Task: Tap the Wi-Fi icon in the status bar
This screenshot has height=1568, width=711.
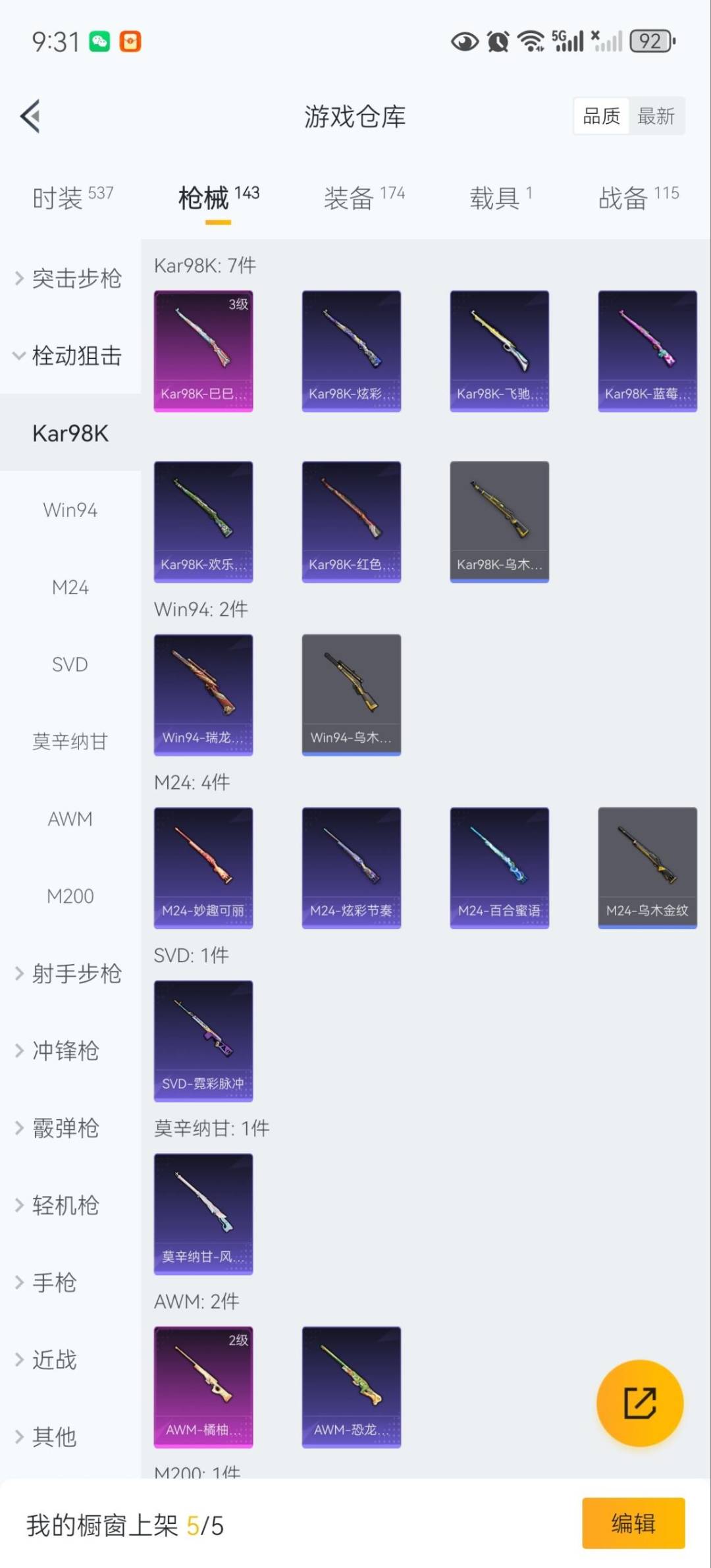Action: point(531,41)
